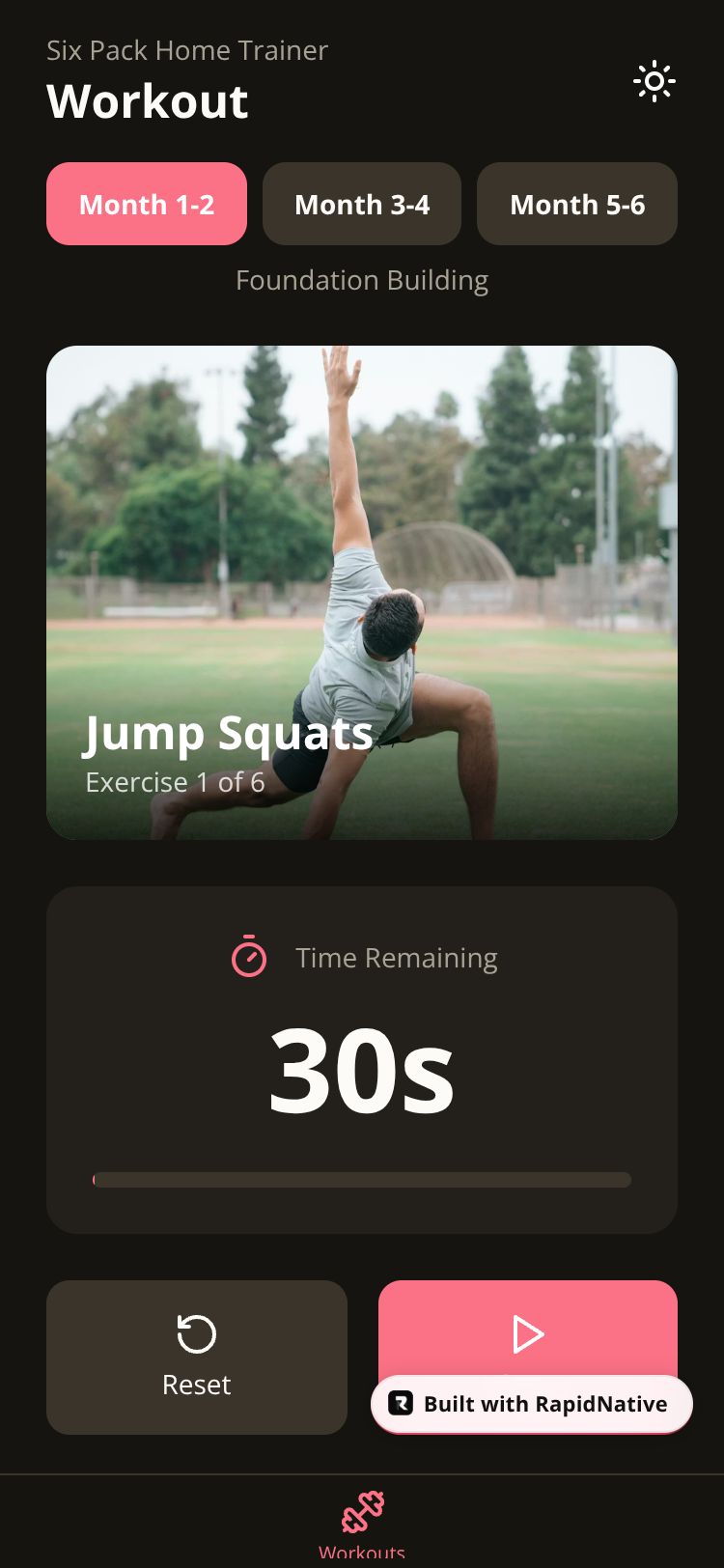Toggle the light theme sun icon

click(654, 82)
